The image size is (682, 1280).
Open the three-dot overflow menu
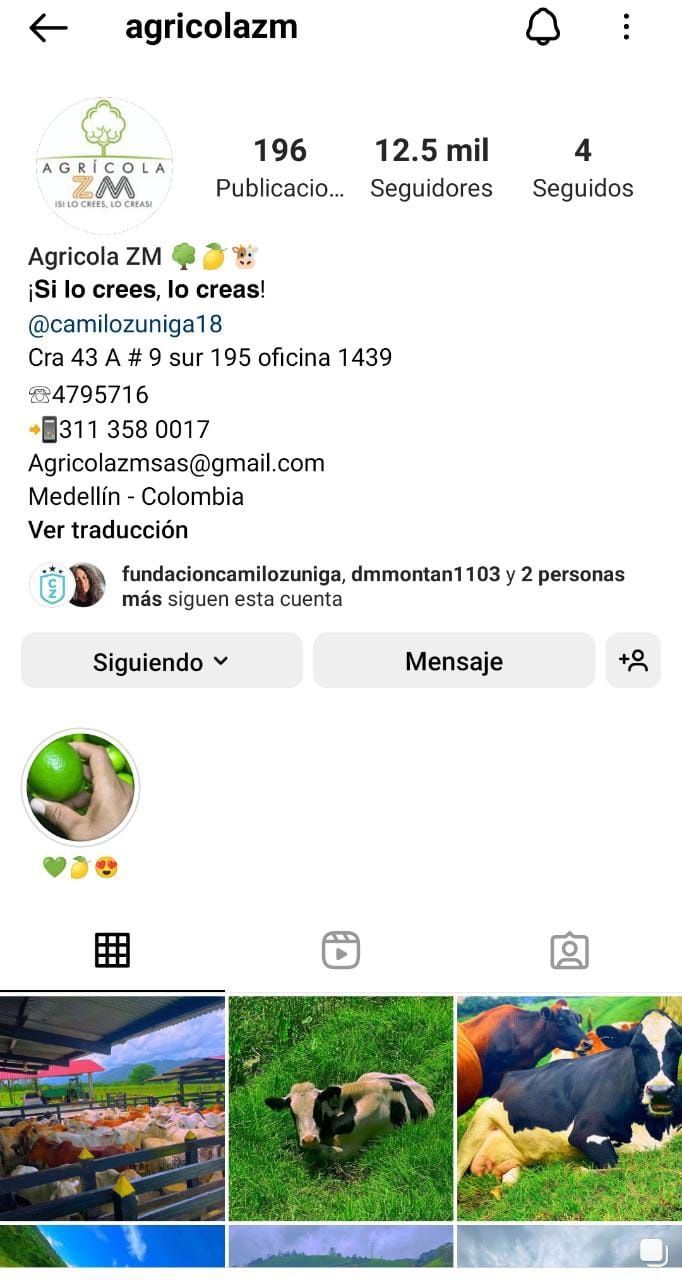626,28
